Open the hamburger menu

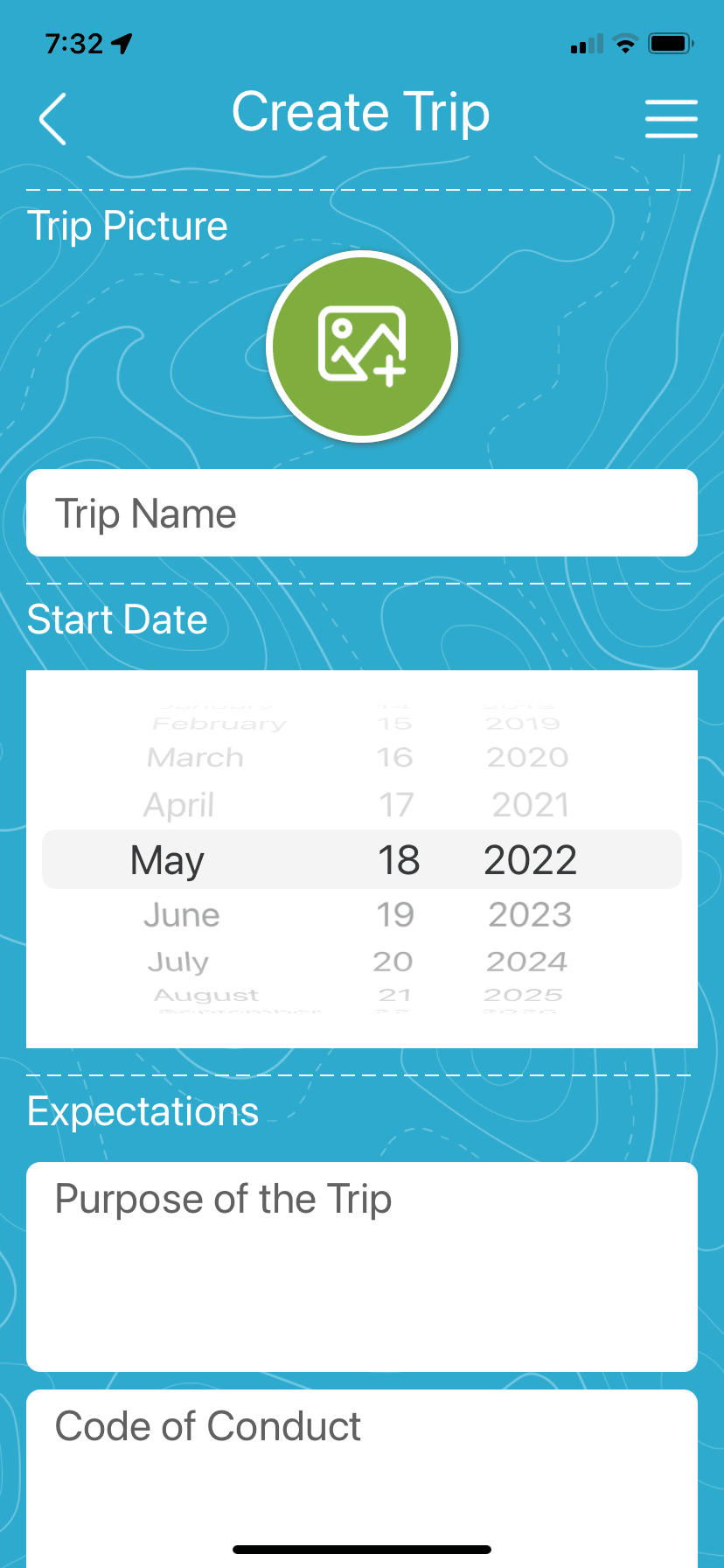click(x=671, y=119)
